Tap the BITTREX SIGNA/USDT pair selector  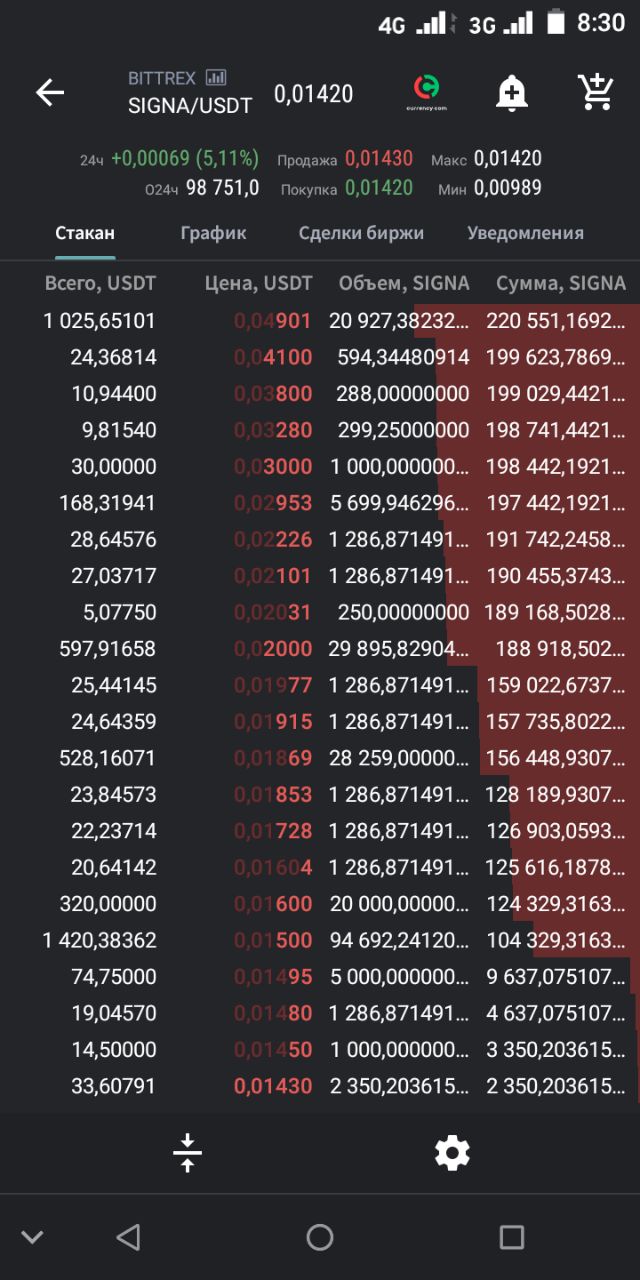(190, 92)
